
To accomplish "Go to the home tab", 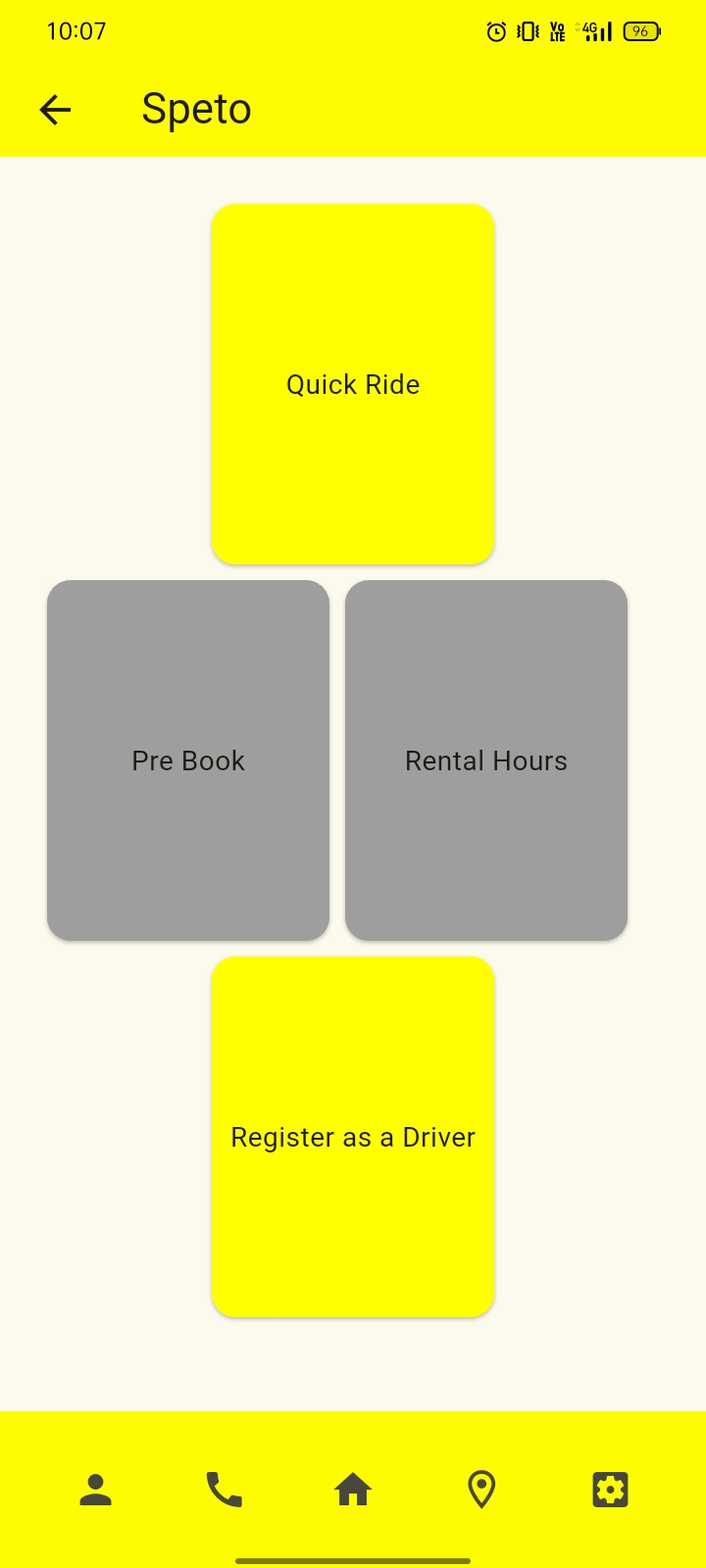I will click(353, 1490).
